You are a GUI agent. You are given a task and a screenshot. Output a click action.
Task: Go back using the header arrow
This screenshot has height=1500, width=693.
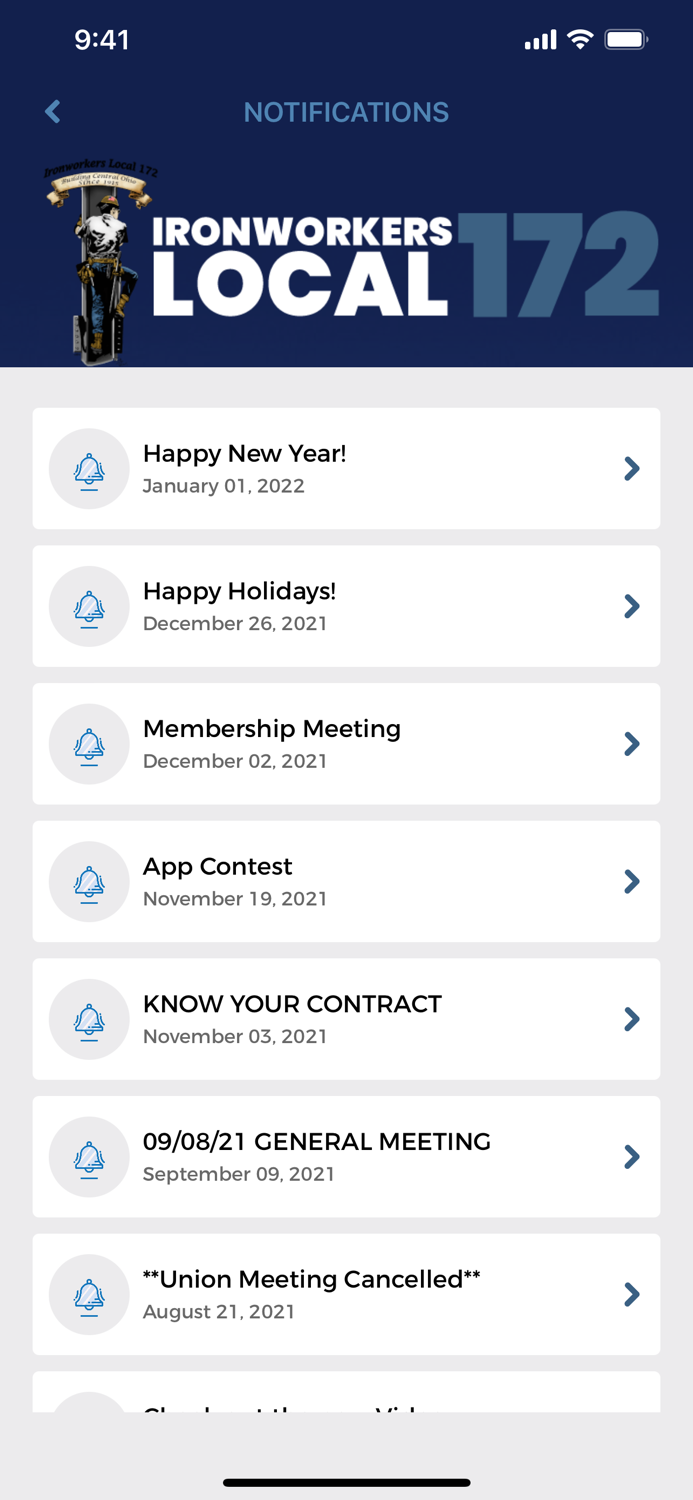tap(53, 112)
